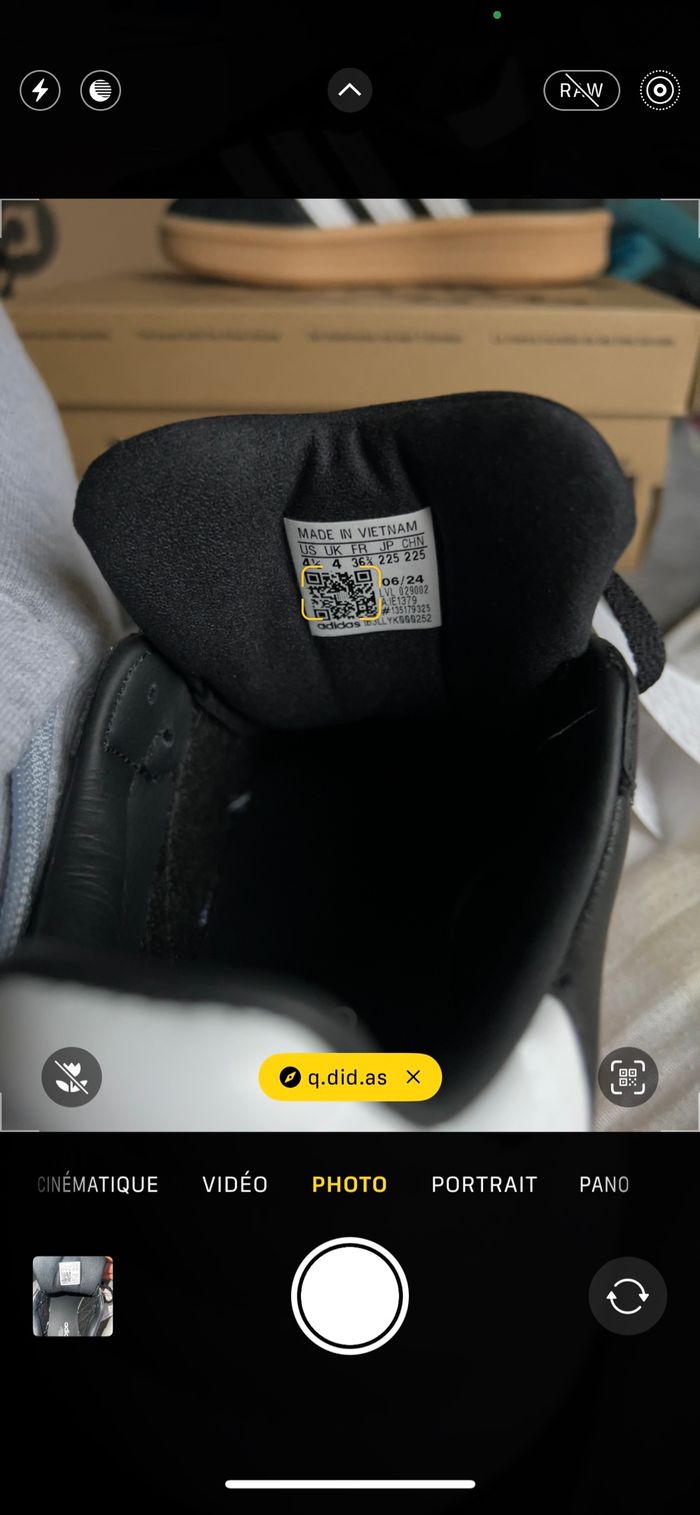
Task: Take a photo with the shutter button
Action: (350, 1296)
